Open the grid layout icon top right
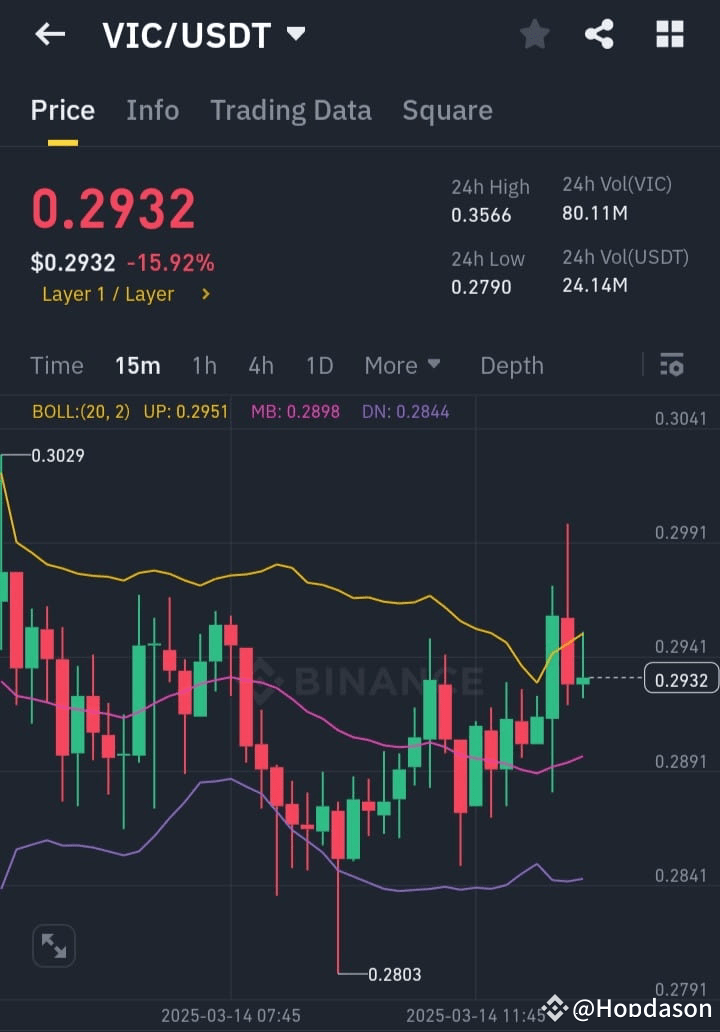720x1032 pixels. [669, 34]
